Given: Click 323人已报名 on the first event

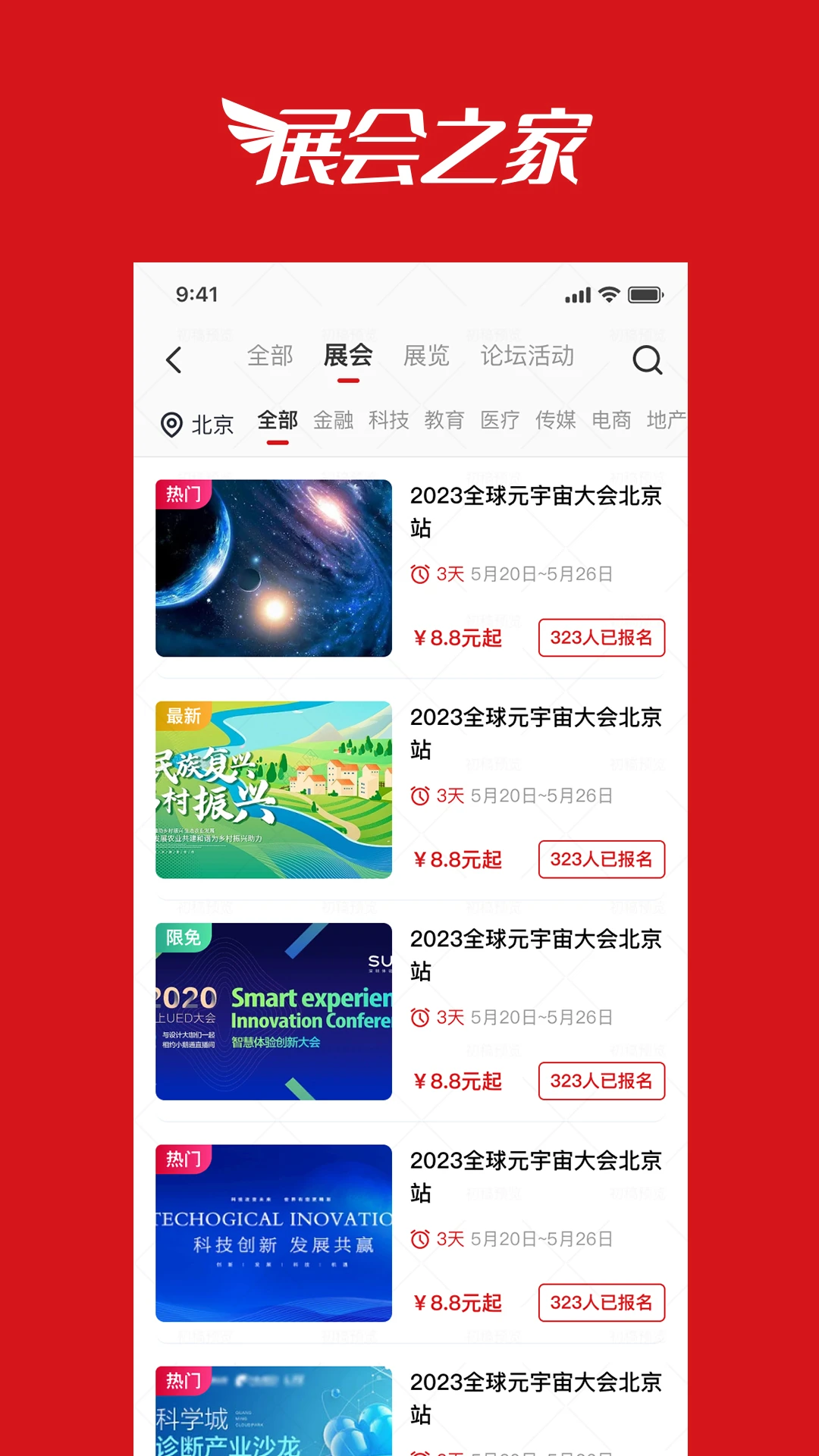Looking at the screenshot, I should pos(601,638).
